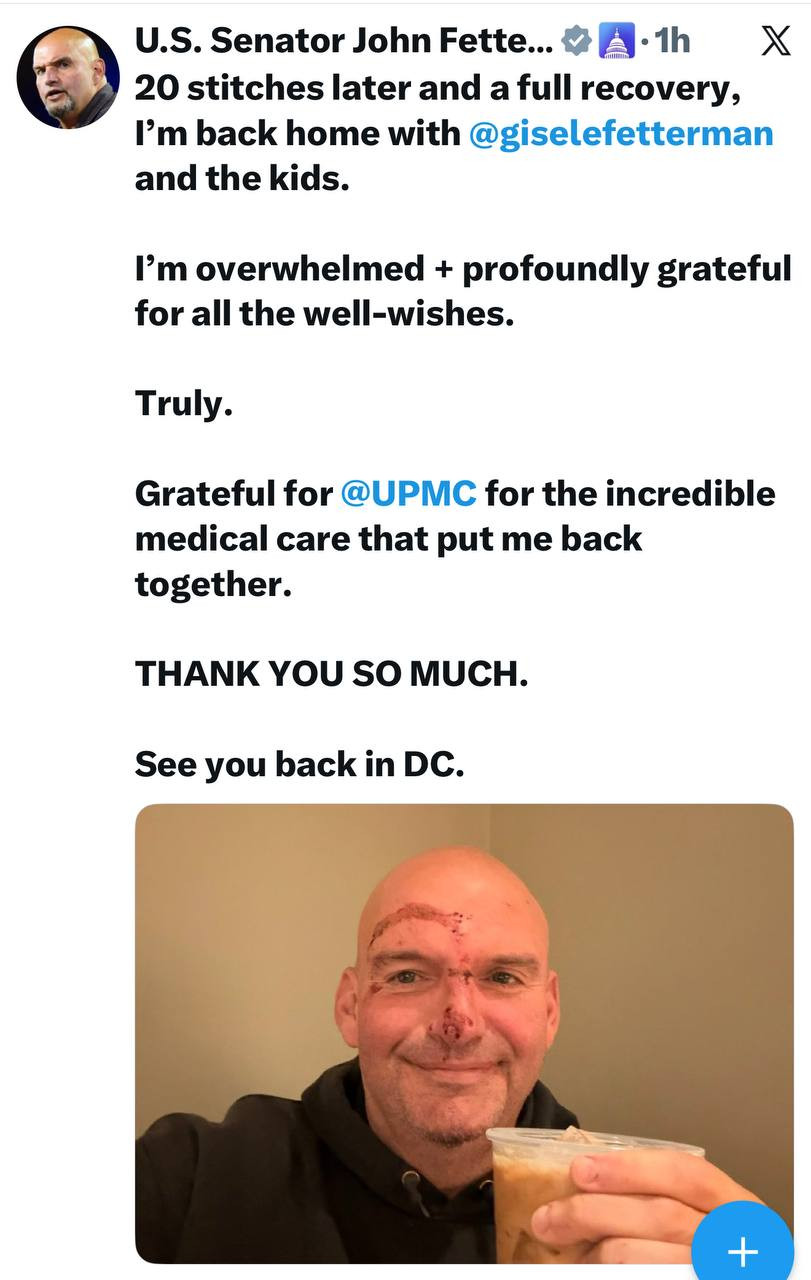This screenshot has height=1280, width=811.
Task: Open the @giselefetterman mention link
Action: click(620, 135)
